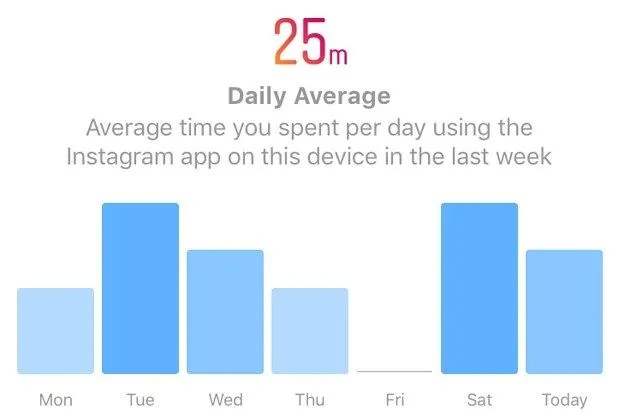Screen dimensions: 625x415
Task: Select the Mon usage bar
Action: (x=55, y=331)
